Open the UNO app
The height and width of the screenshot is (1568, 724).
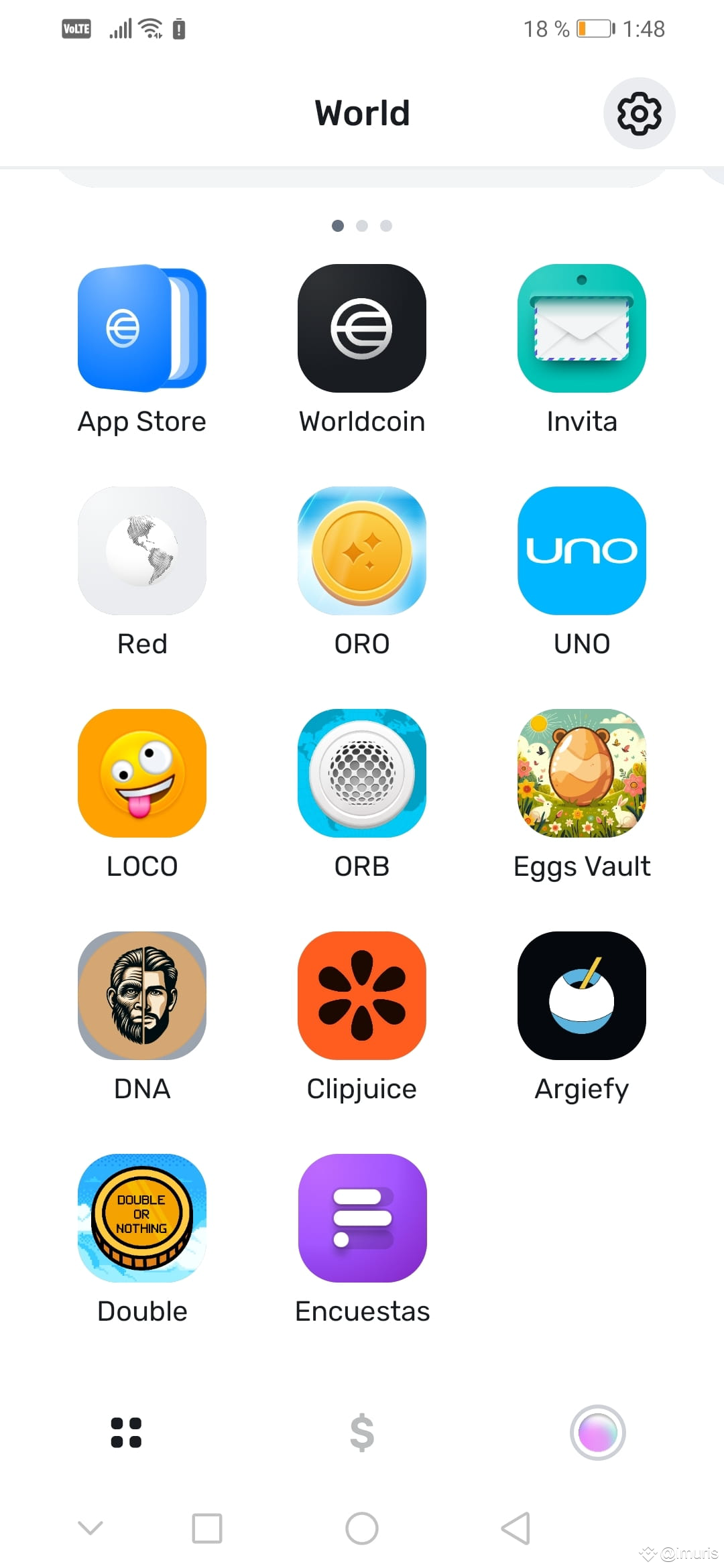581,551
